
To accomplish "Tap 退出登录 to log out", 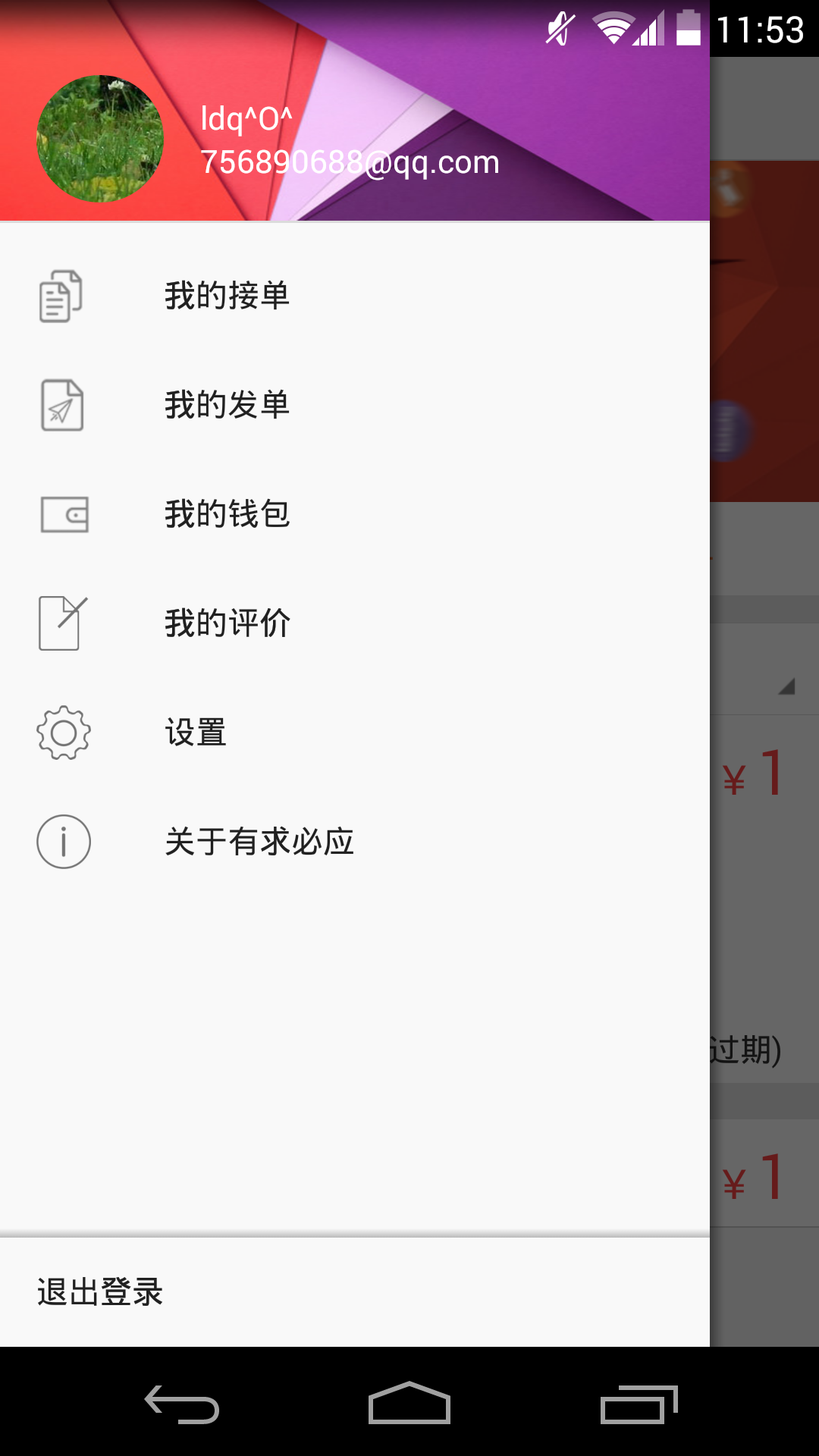I will tap(100, 1292).
